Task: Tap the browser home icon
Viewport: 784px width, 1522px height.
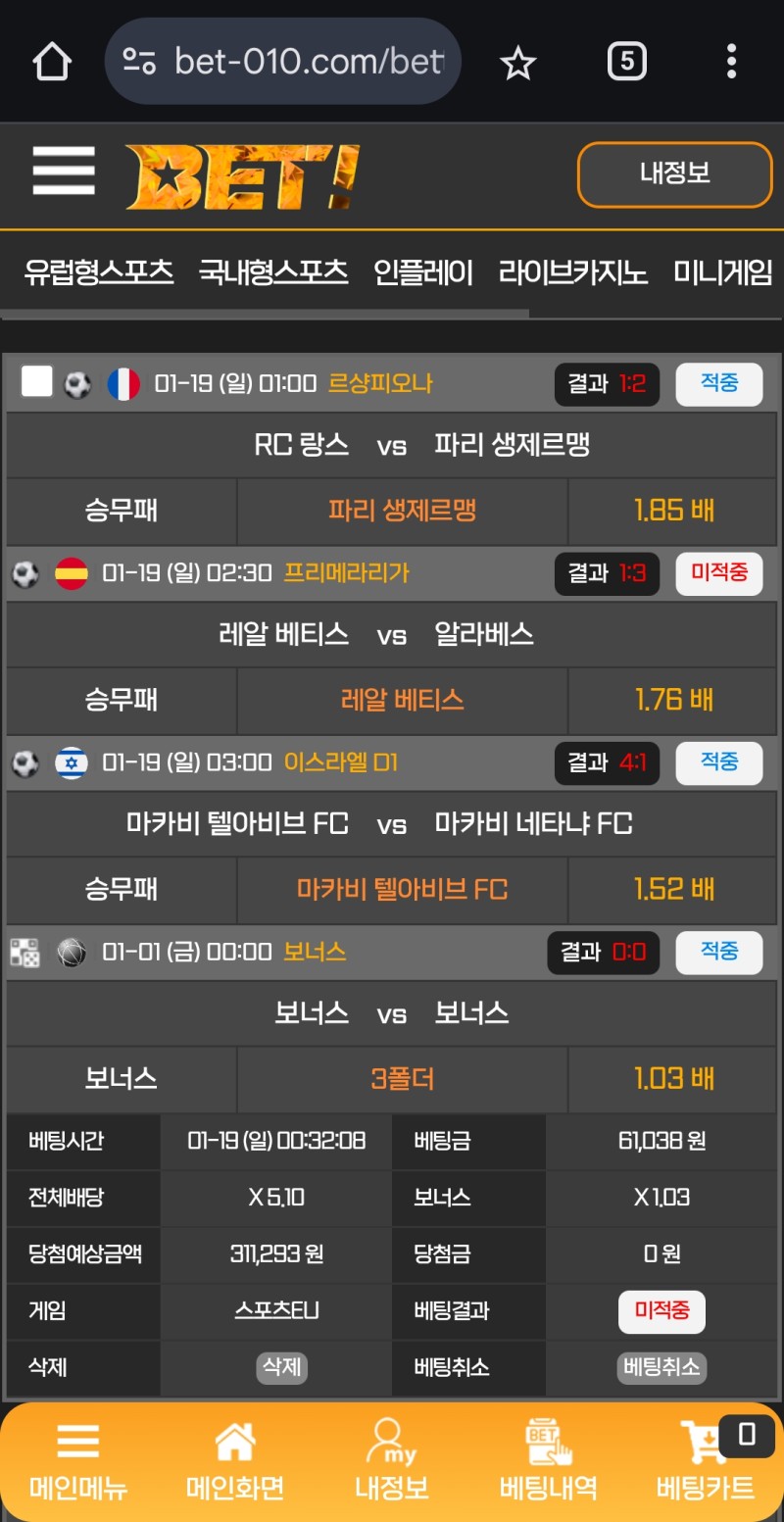Action: point(52,62)
